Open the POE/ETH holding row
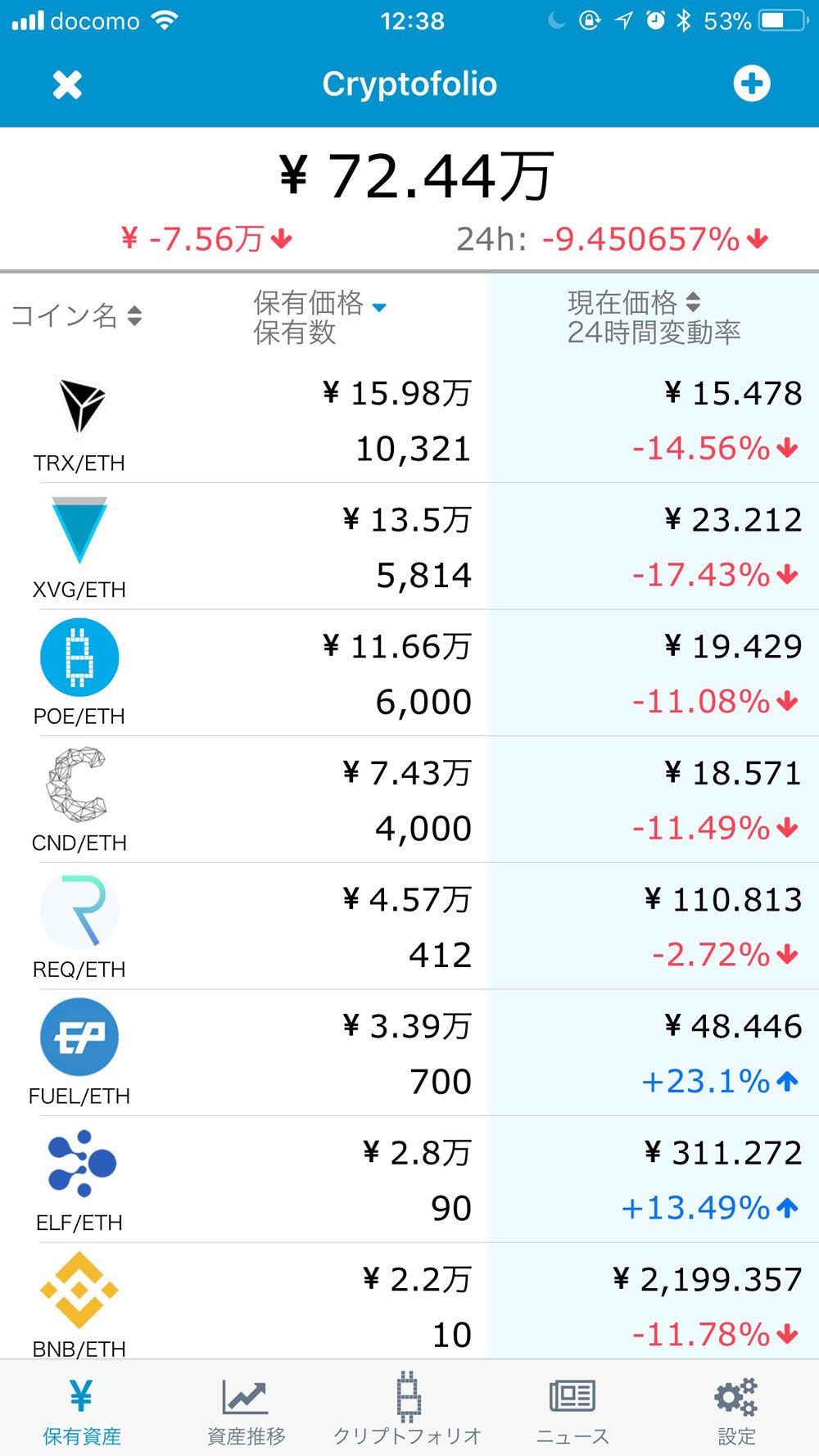819x1456 pixels. pos(409,673)
